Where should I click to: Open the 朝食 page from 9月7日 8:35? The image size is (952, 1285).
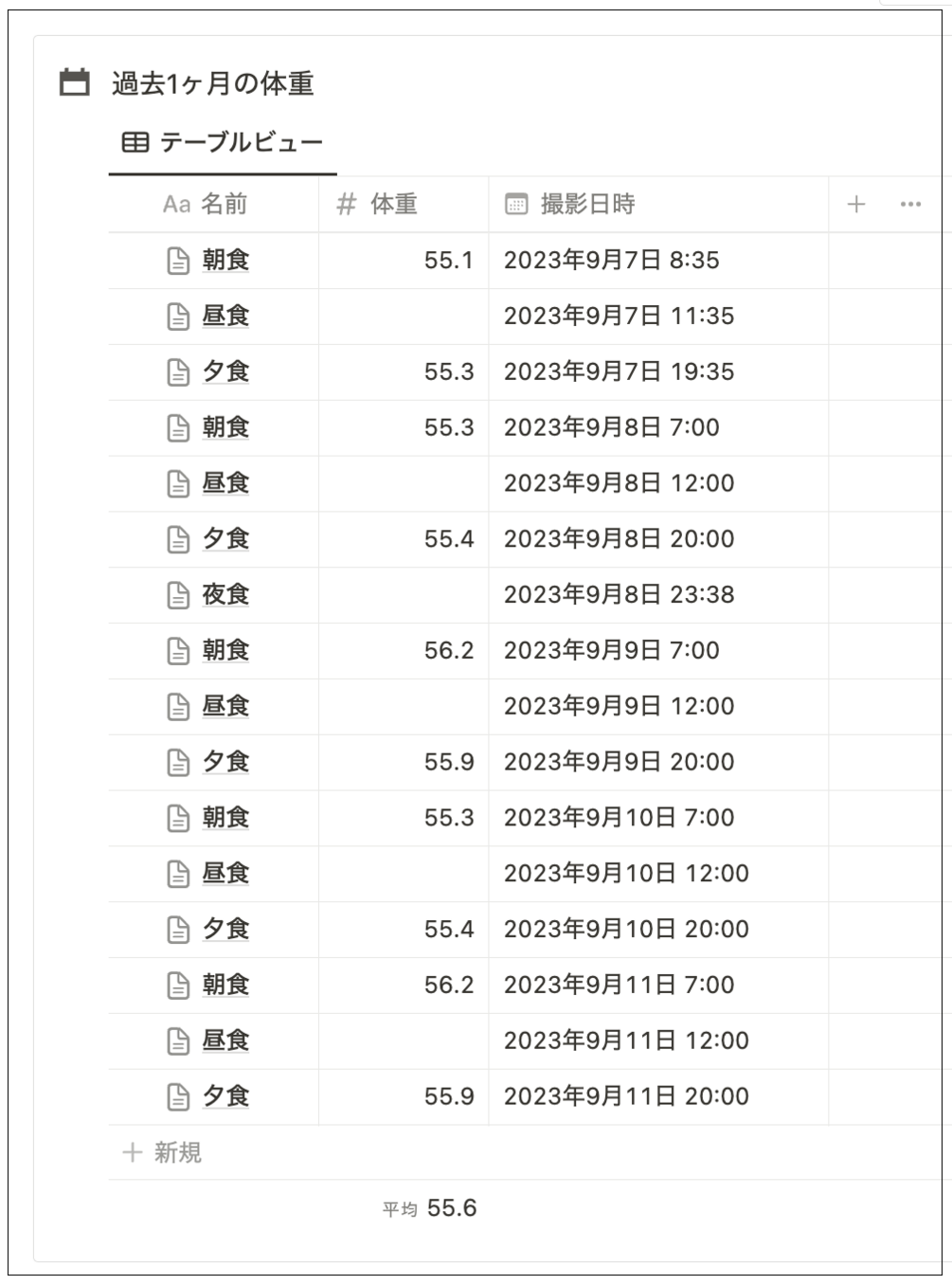click(225, 260)
